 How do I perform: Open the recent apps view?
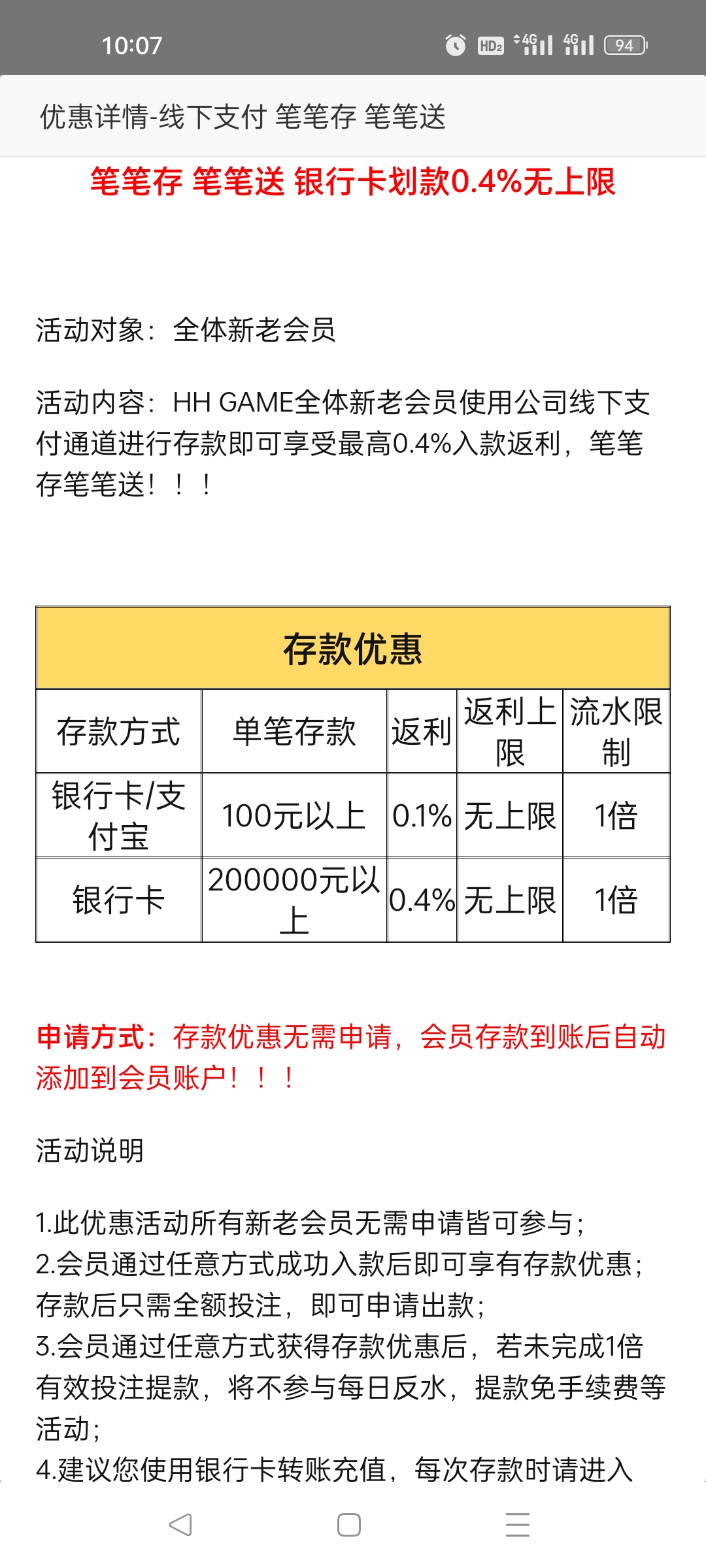[x=517, y=1525]
